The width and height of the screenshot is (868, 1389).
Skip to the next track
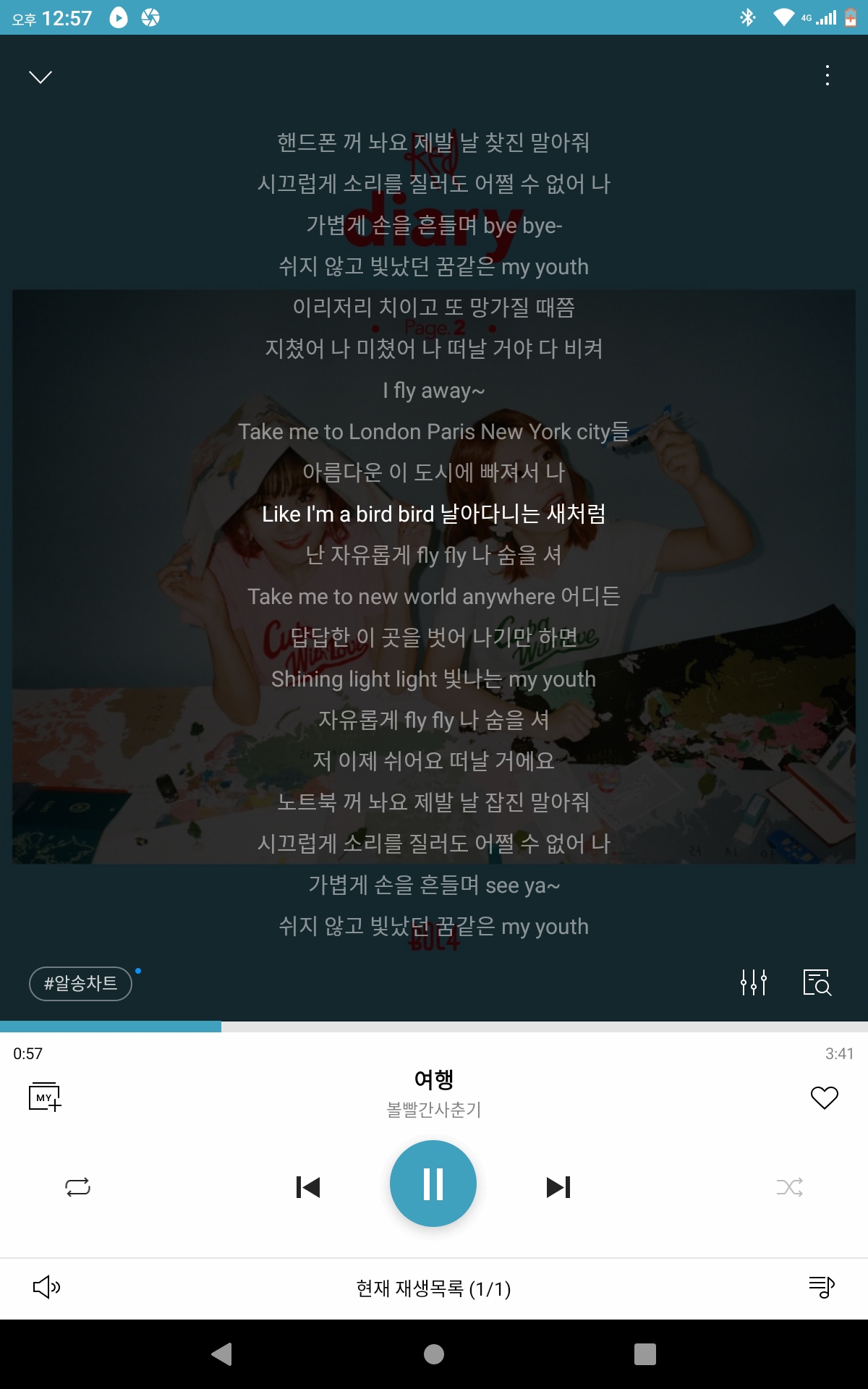pos(558,1187)
